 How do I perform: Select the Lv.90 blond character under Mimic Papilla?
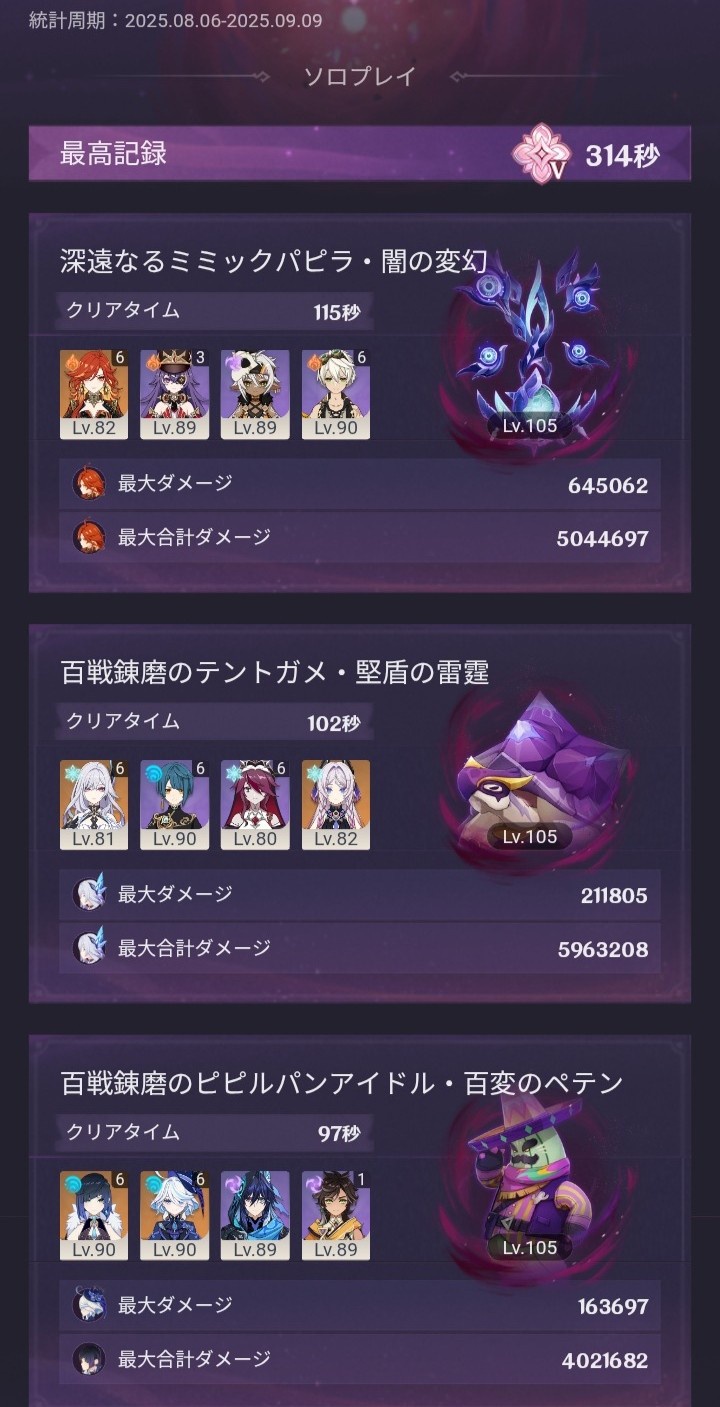pyautogui.click(x=336, y=394)
